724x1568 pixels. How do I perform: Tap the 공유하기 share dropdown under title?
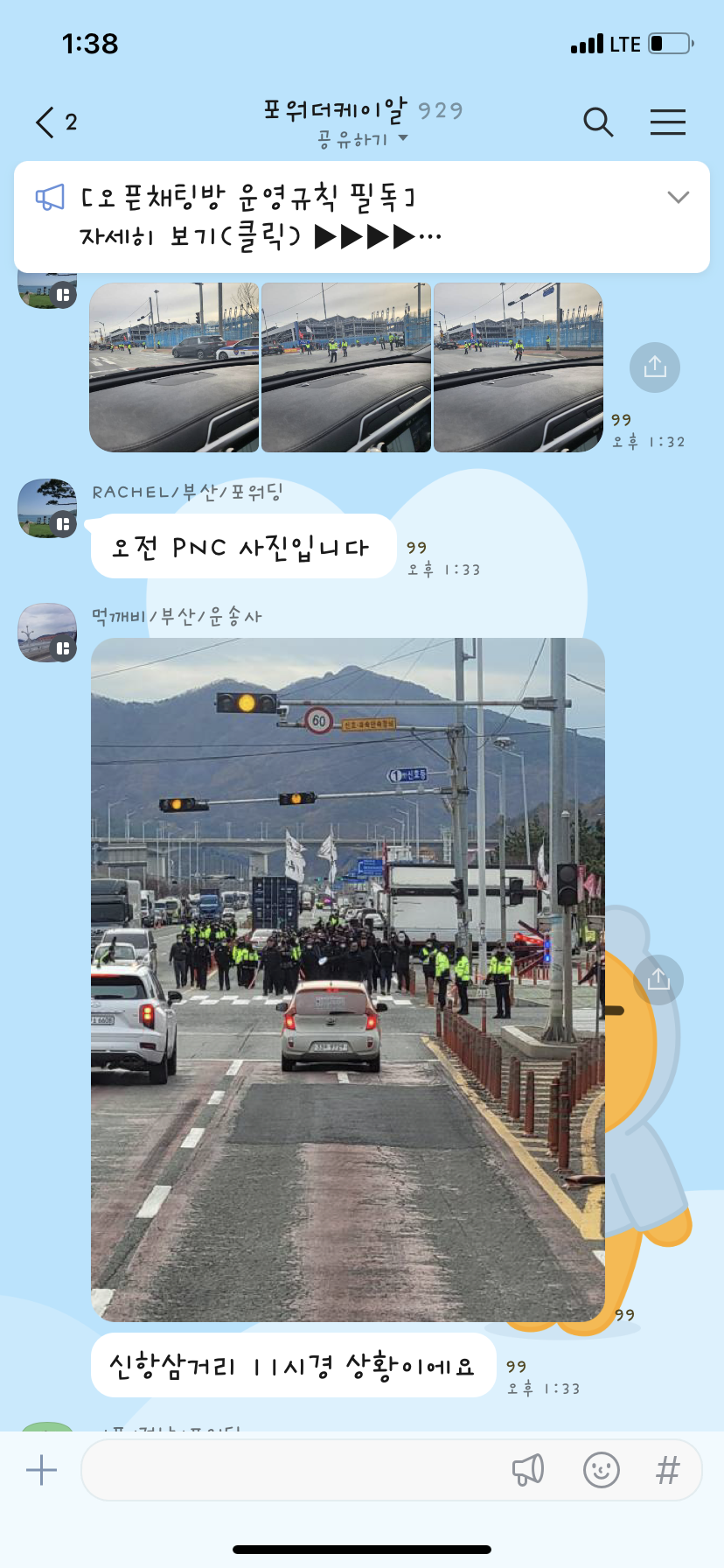362,139
